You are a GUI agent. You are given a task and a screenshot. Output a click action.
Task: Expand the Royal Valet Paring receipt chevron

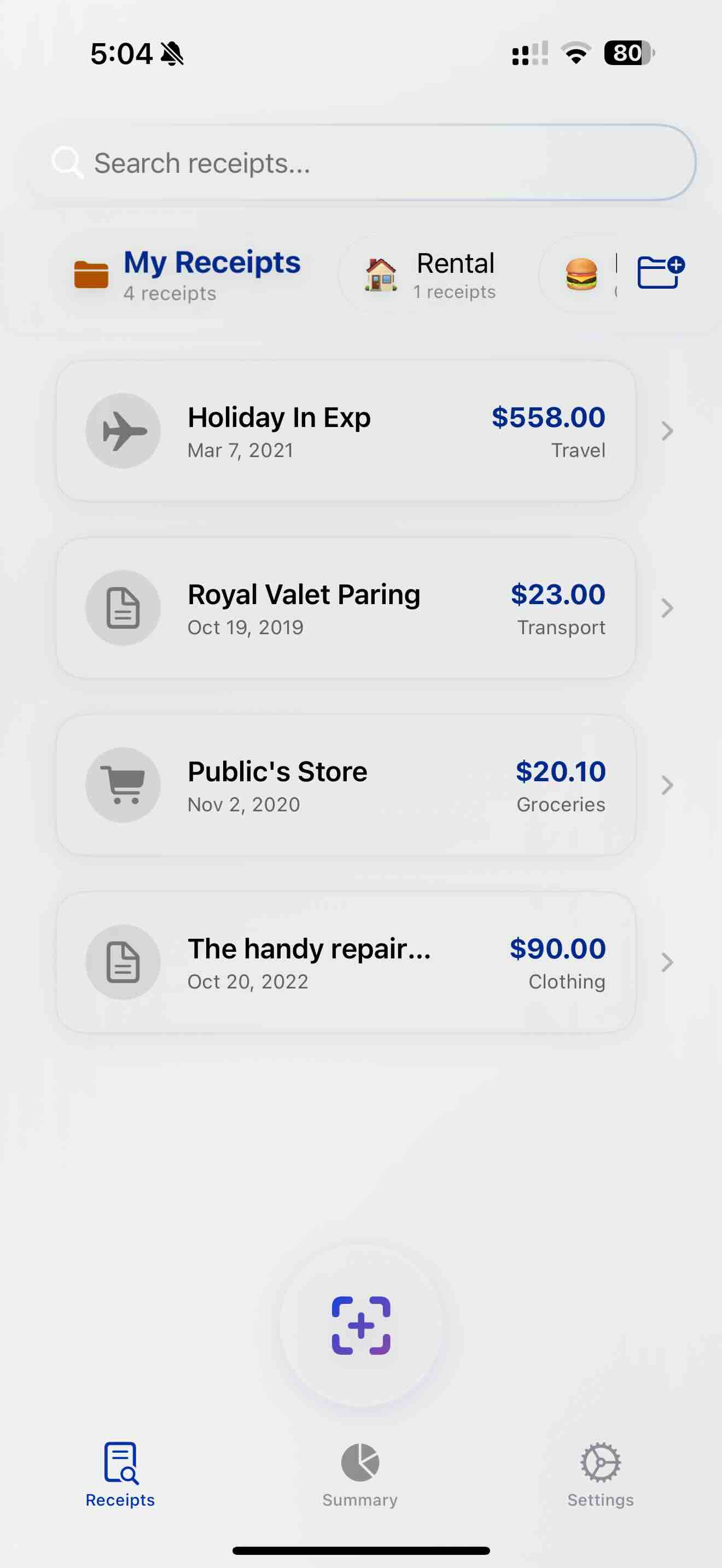[667, 607]
